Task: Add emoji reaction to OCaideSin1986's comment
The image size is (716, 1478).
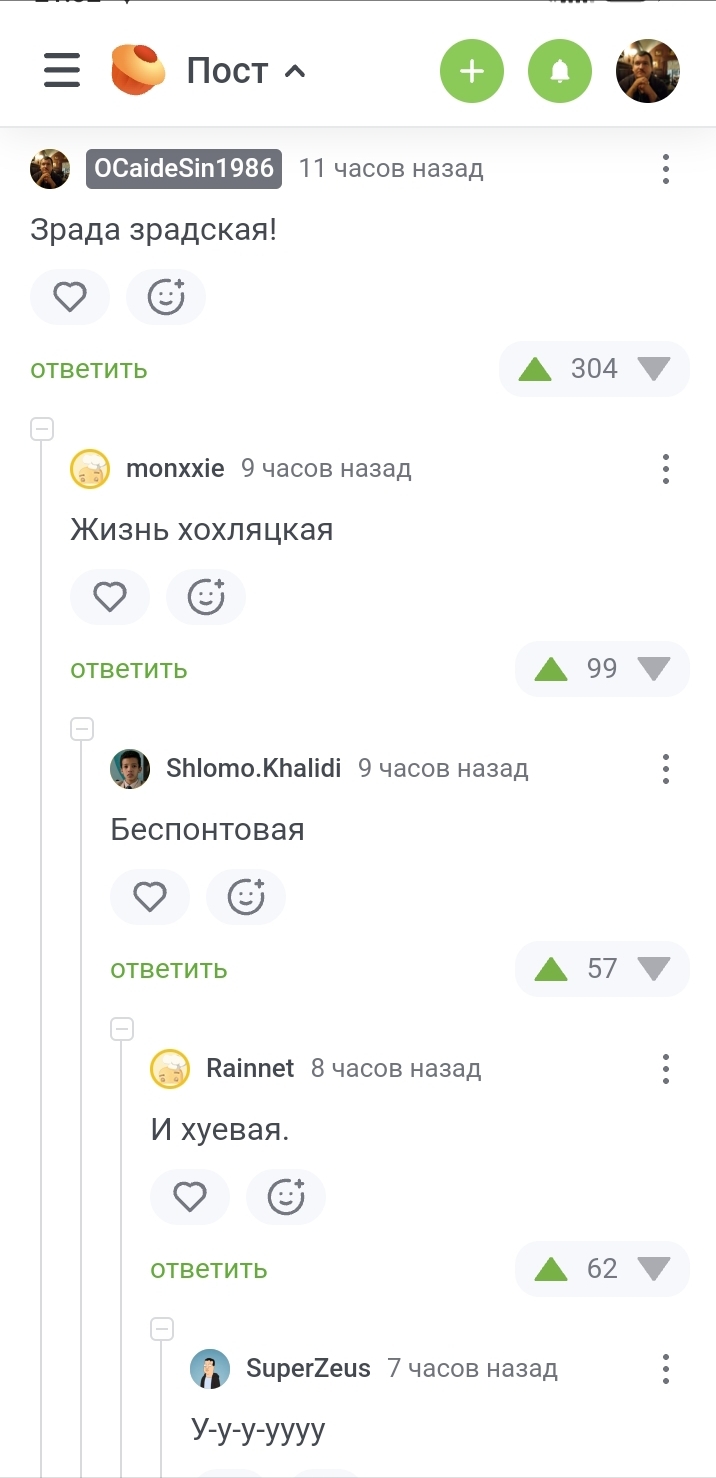Action: (x=166, y=297)
